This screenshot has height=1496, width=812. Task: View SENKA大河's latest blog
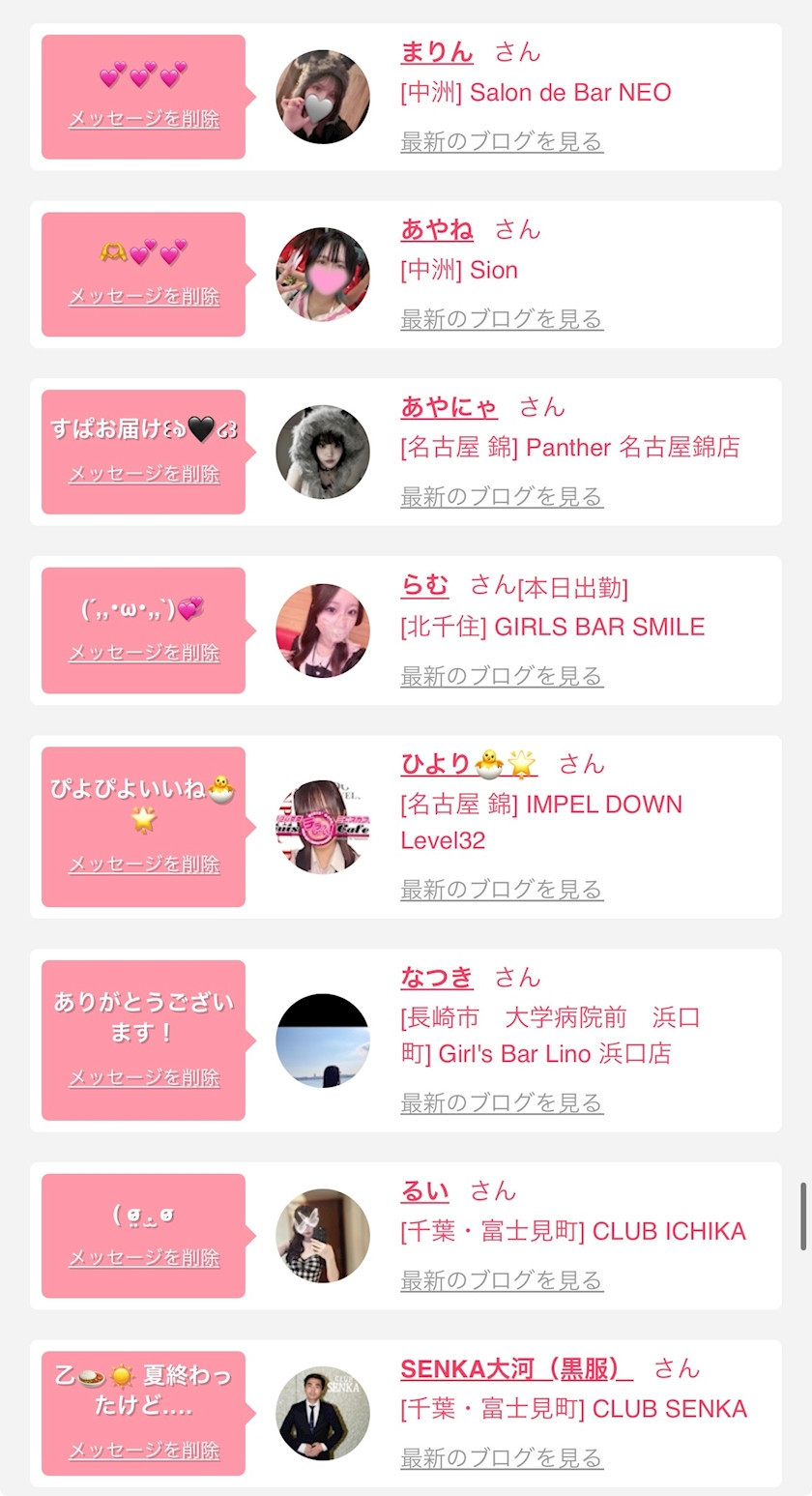[x=502, y=1457]
